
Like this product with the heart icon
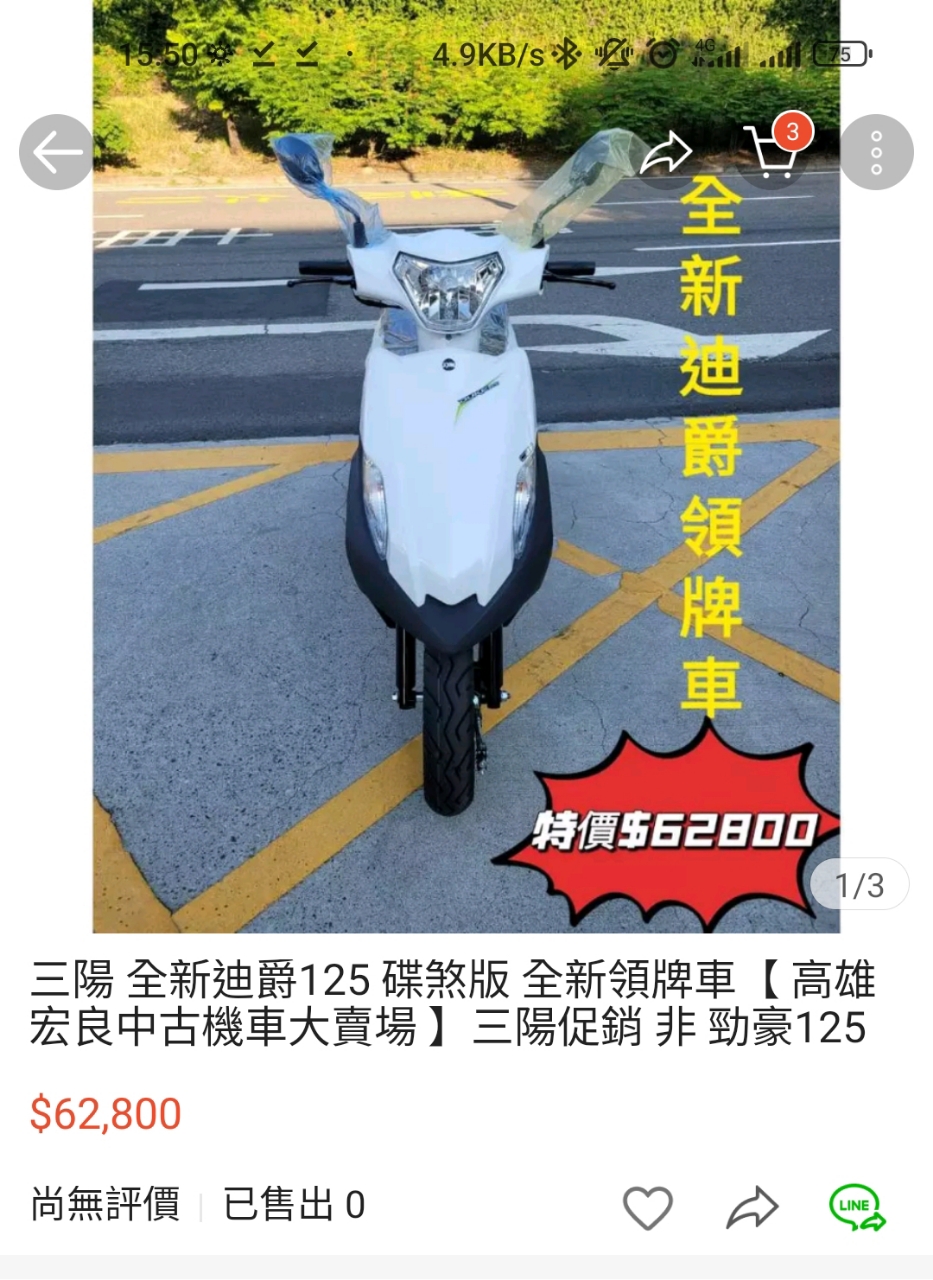pyautogui.click(x=648, y=1207)
